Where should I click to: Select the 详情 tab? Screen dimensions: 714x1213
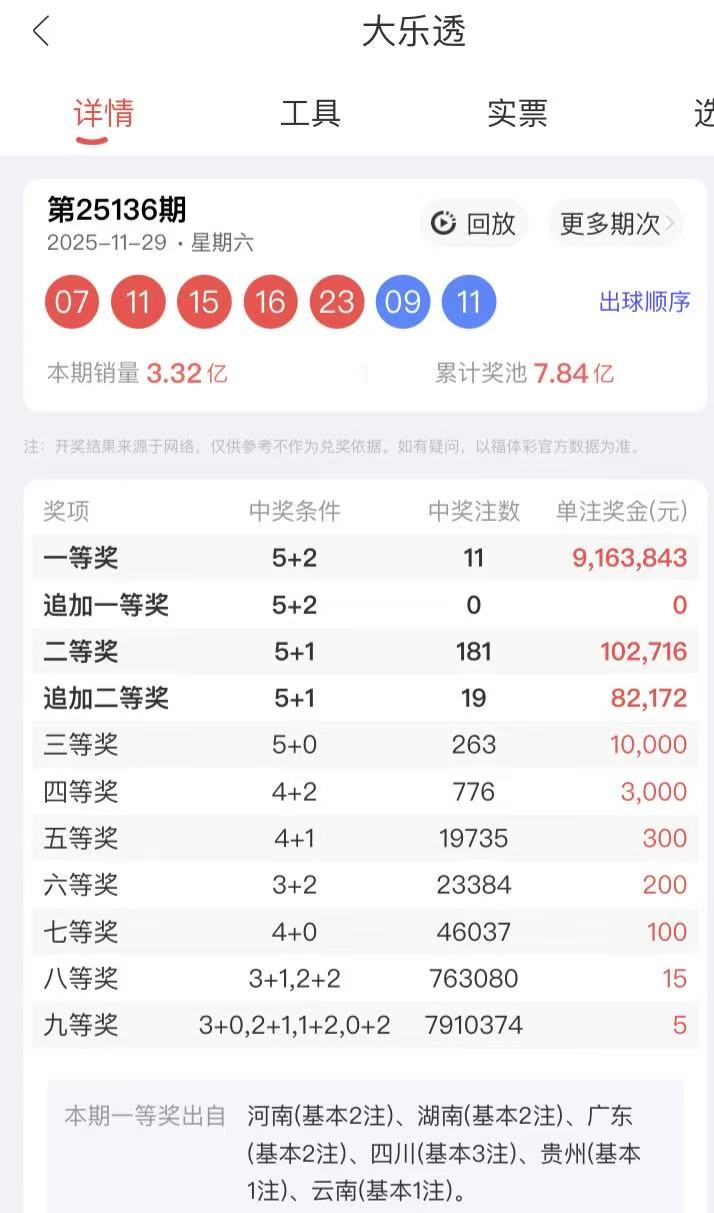[104, 113]
